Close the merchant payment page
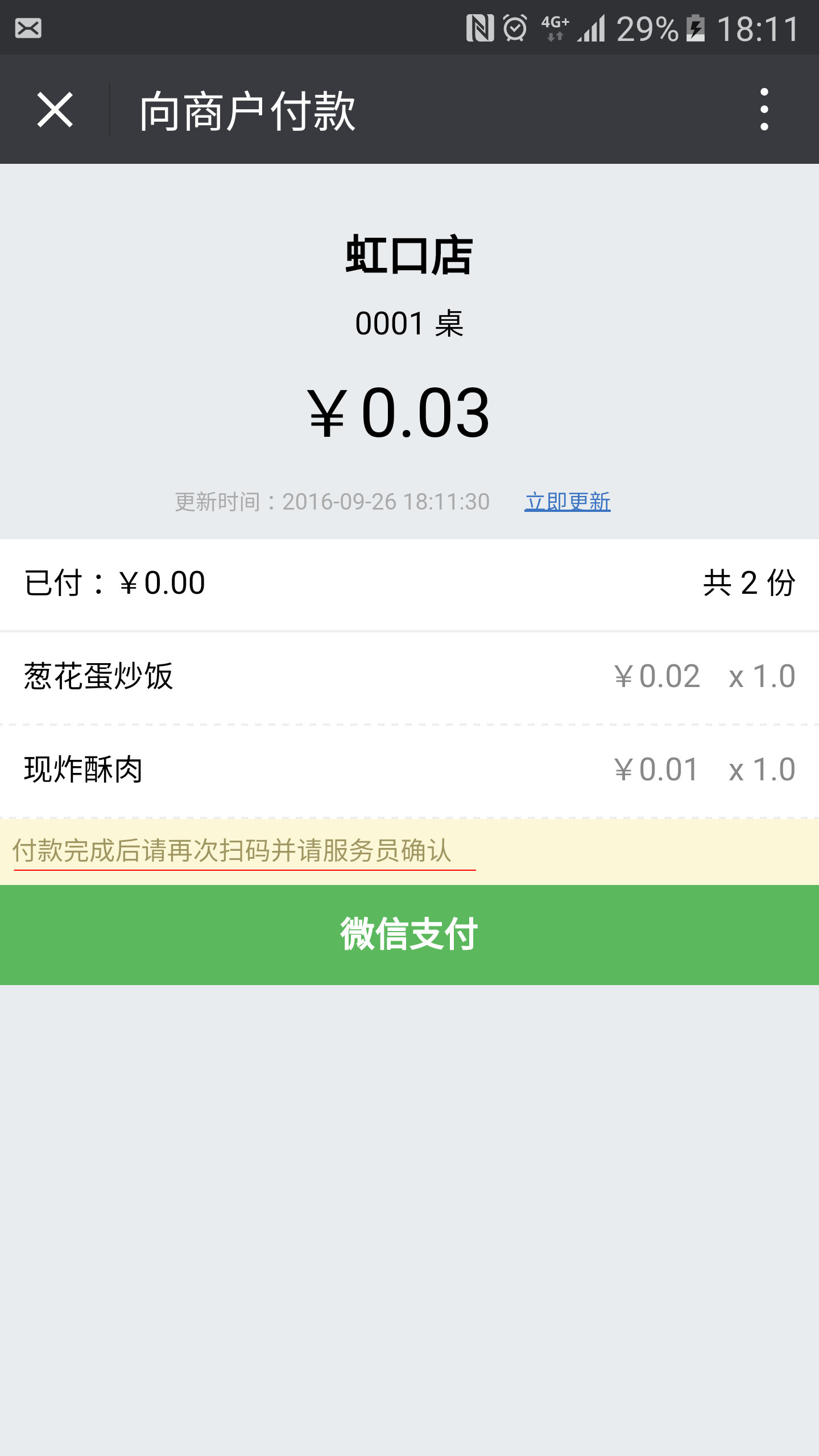Image resolution: width=819 pixels, height=1456 pixels. click(x=55, y=109)
